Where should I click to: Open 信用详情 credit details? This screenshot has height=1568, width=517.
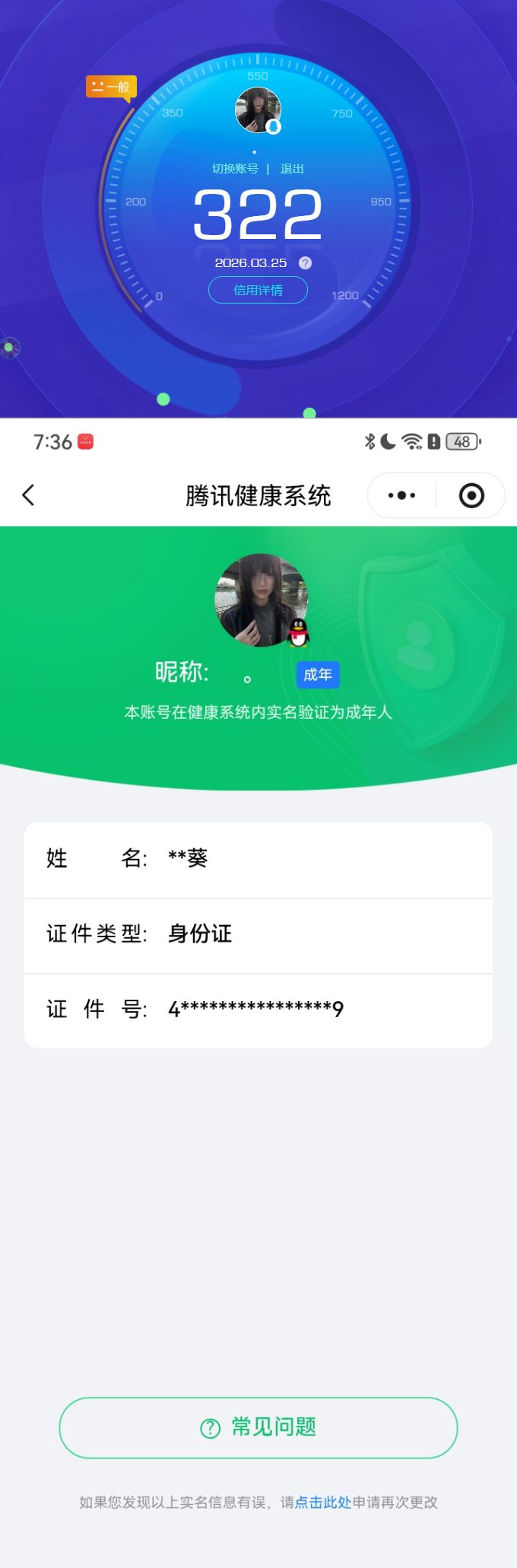pos(258,290)
